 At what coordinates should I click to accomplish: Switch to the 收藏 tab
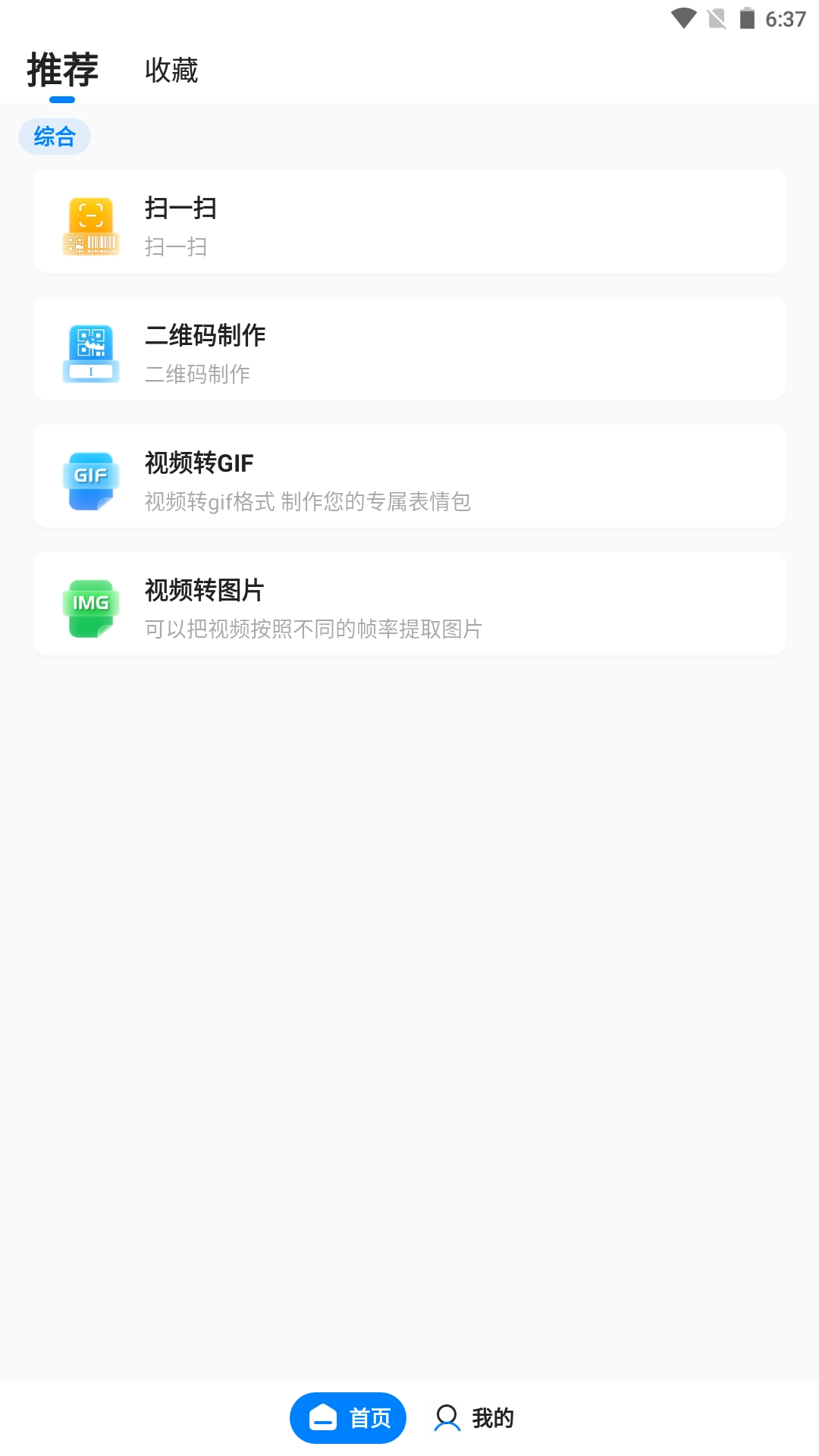pyautogui.click(x=171, y=71)
